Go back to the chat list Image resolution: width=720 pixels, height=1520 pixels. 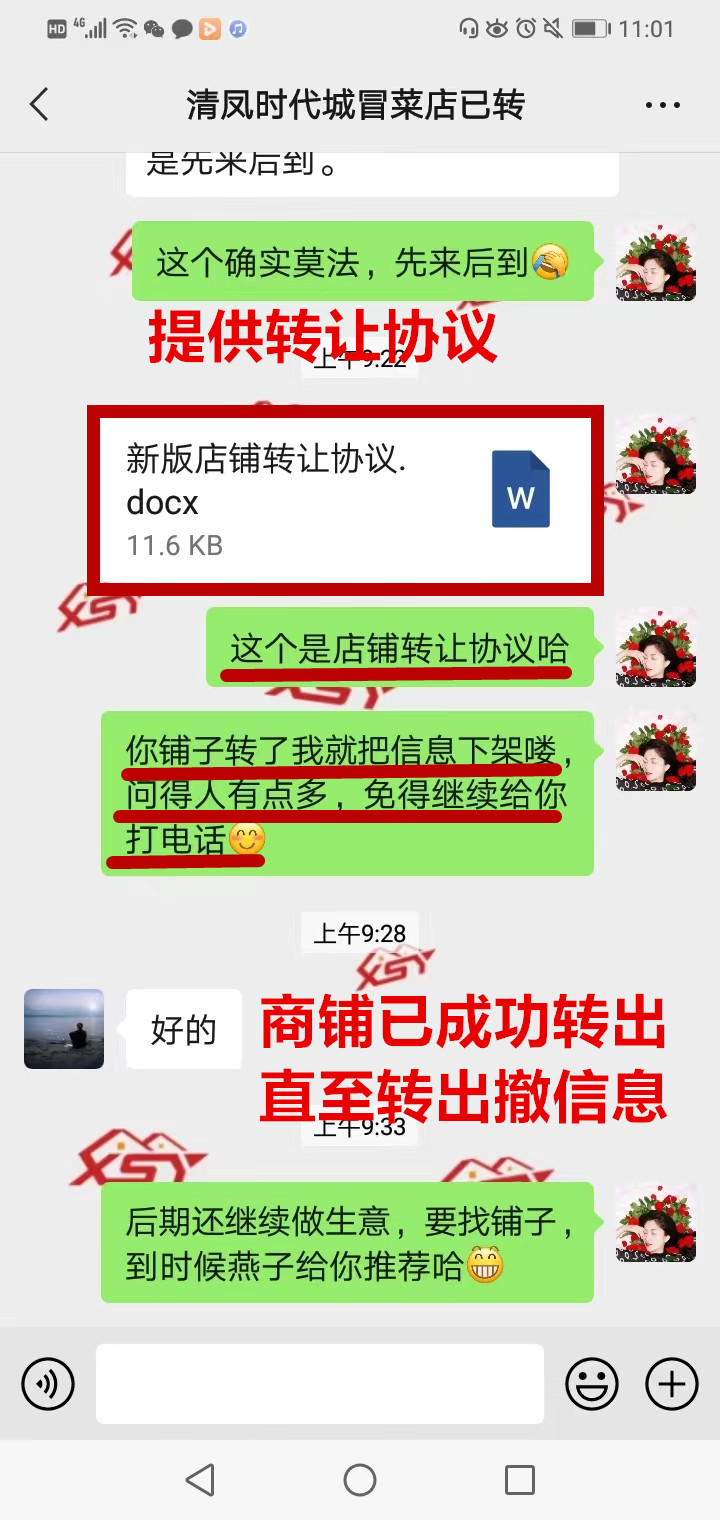click(x=40, y=104)
